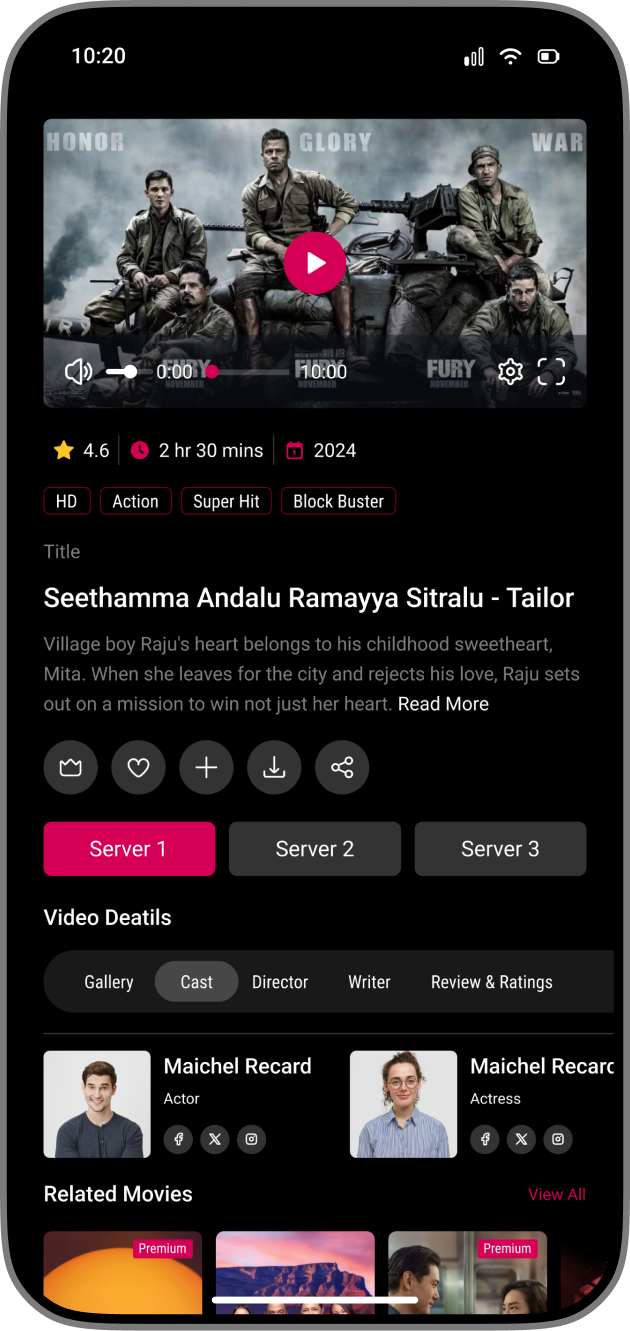630x1331 pixels.
Task: Open the actress's Instagram profile
Action: click(558, 1139)
